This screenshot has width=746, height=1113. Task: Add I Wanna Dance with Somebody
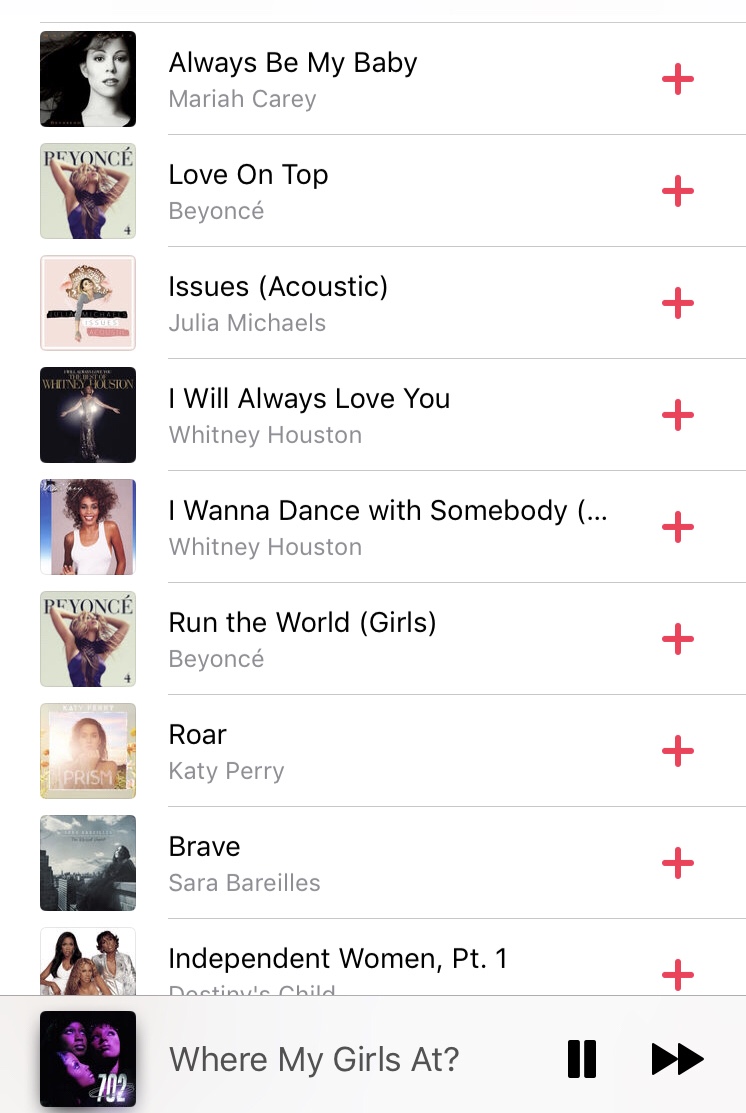coord(678,527)
